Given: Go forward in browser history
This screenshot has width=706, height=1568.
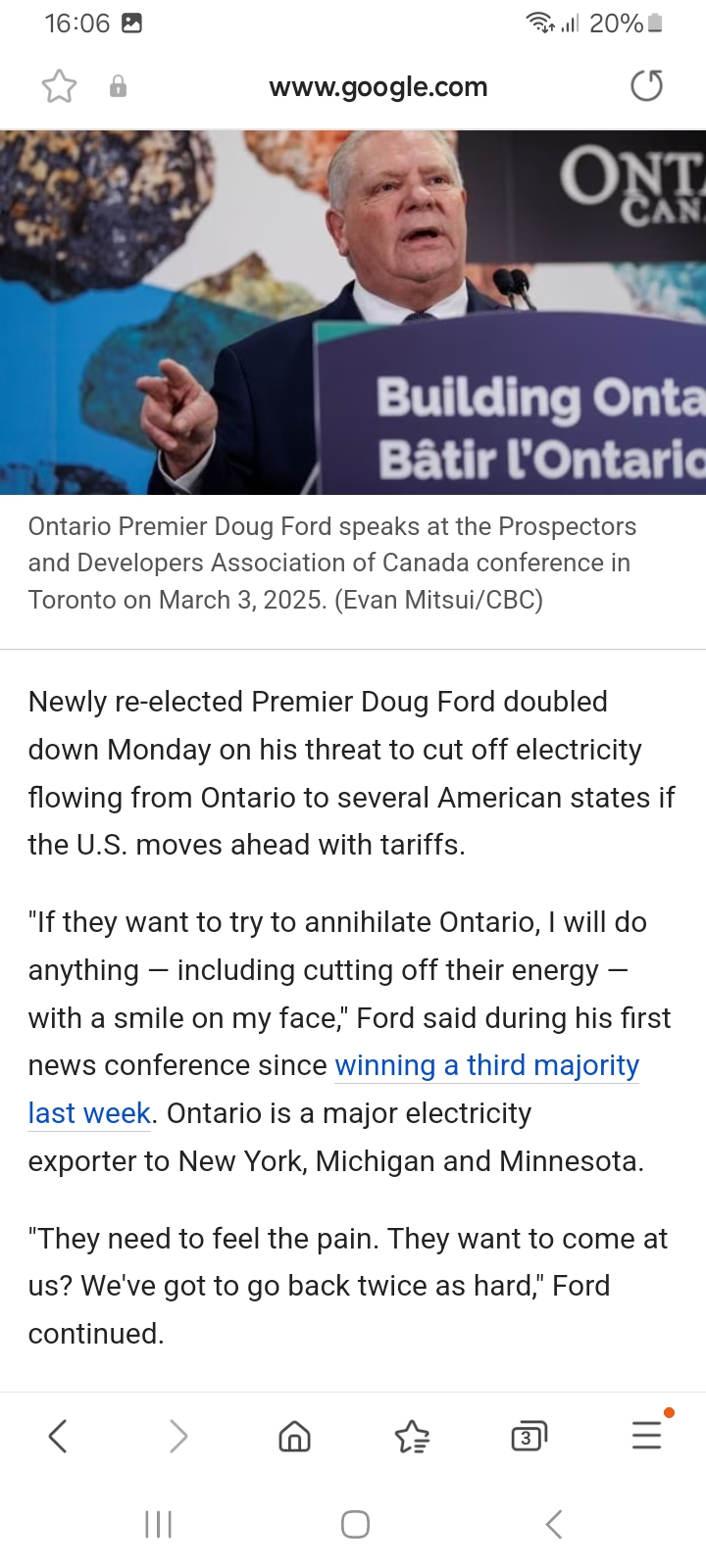Looking at the screenshot, I should pyautogui.click(x=177, y=1437).
